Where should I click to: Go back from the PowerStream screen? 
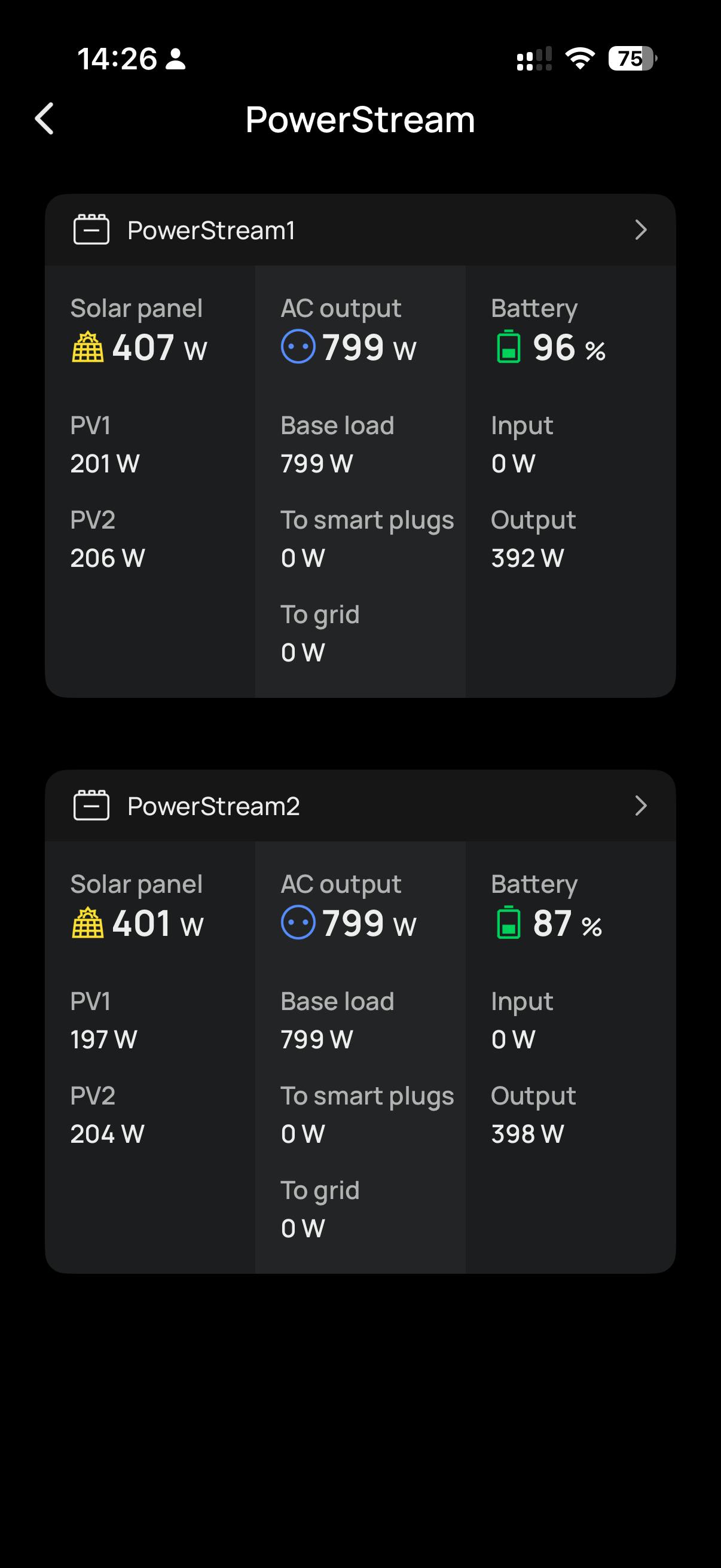[44, 118]
